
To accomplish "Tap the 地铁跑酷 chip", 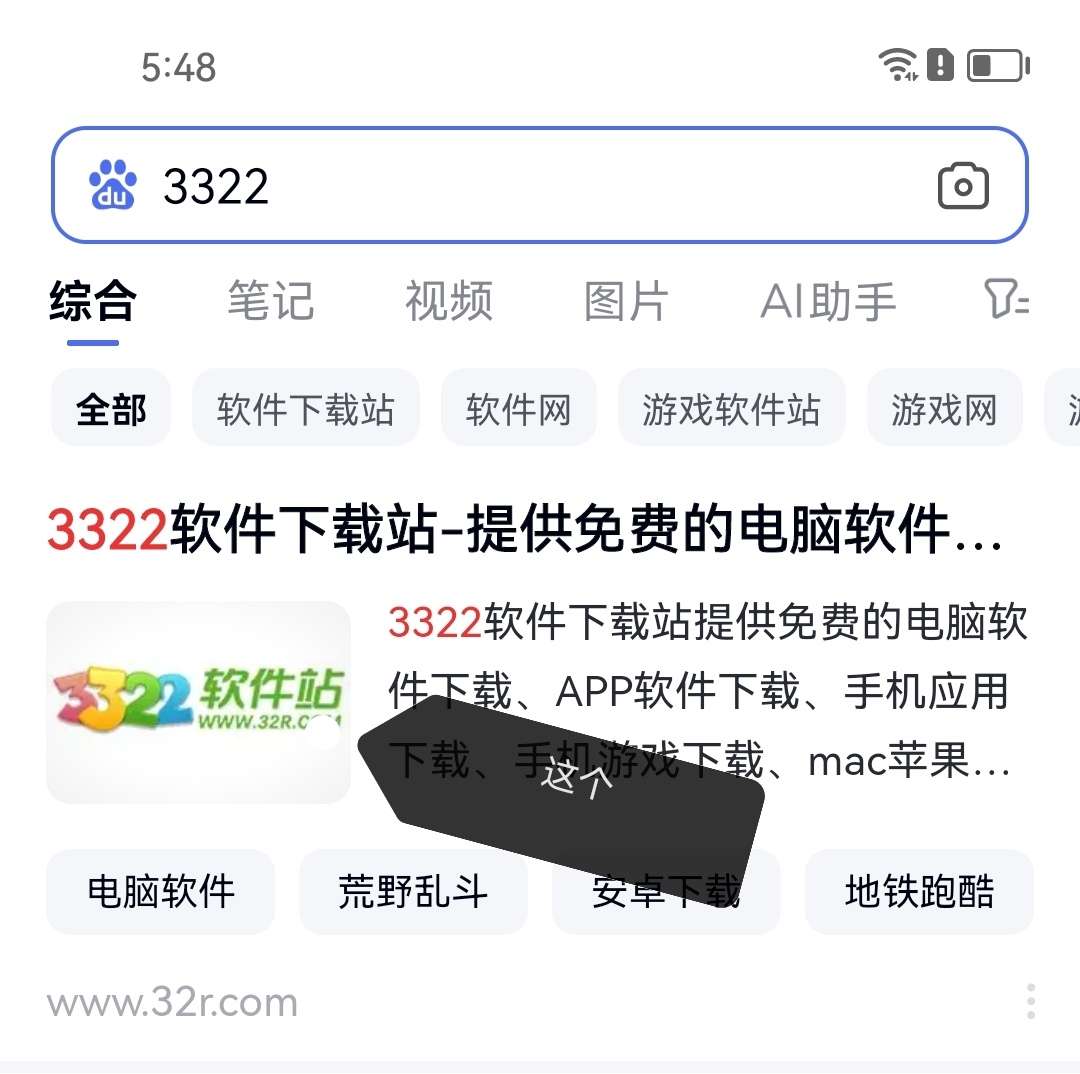I will click(919, 891).
